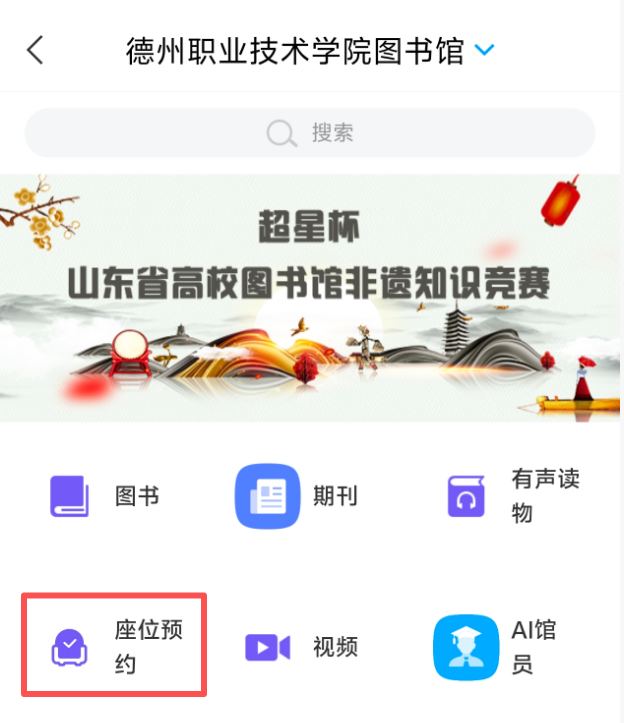The height and width of the screenshot is (723, 624).
Task: Tap the 搜索 search box
Action: [310, 133]
